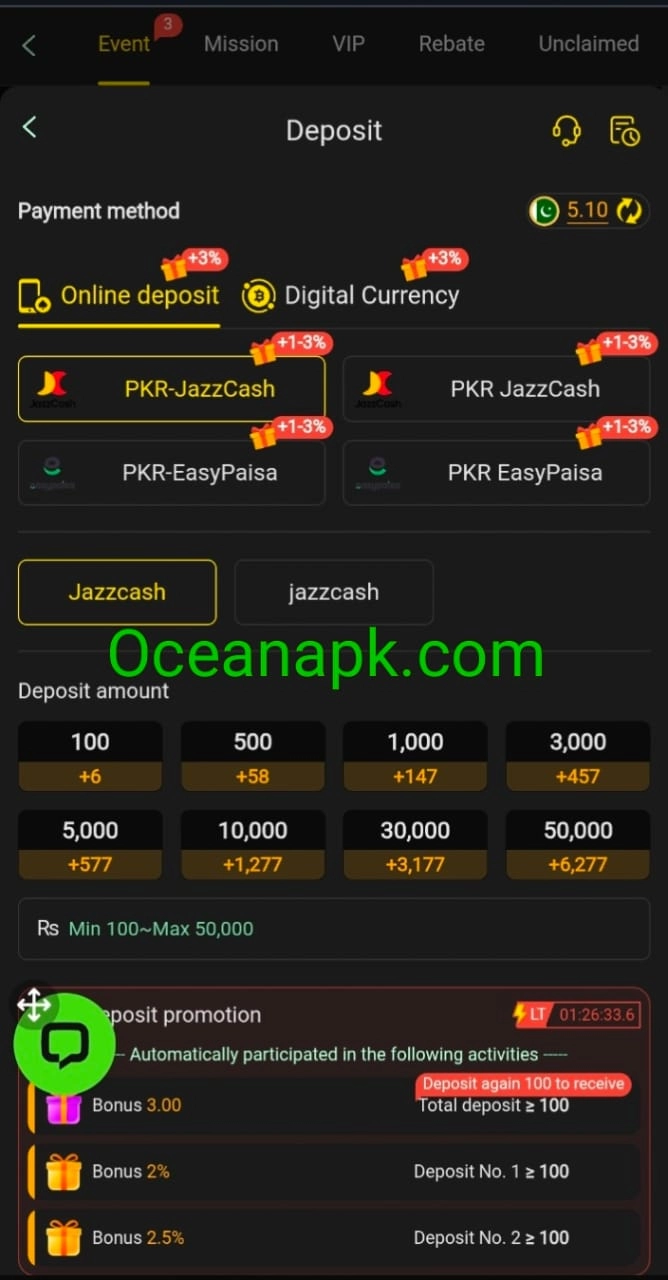
Task: Pick the lowercase jazzcash channel
Action: click(x=333, y=592)
